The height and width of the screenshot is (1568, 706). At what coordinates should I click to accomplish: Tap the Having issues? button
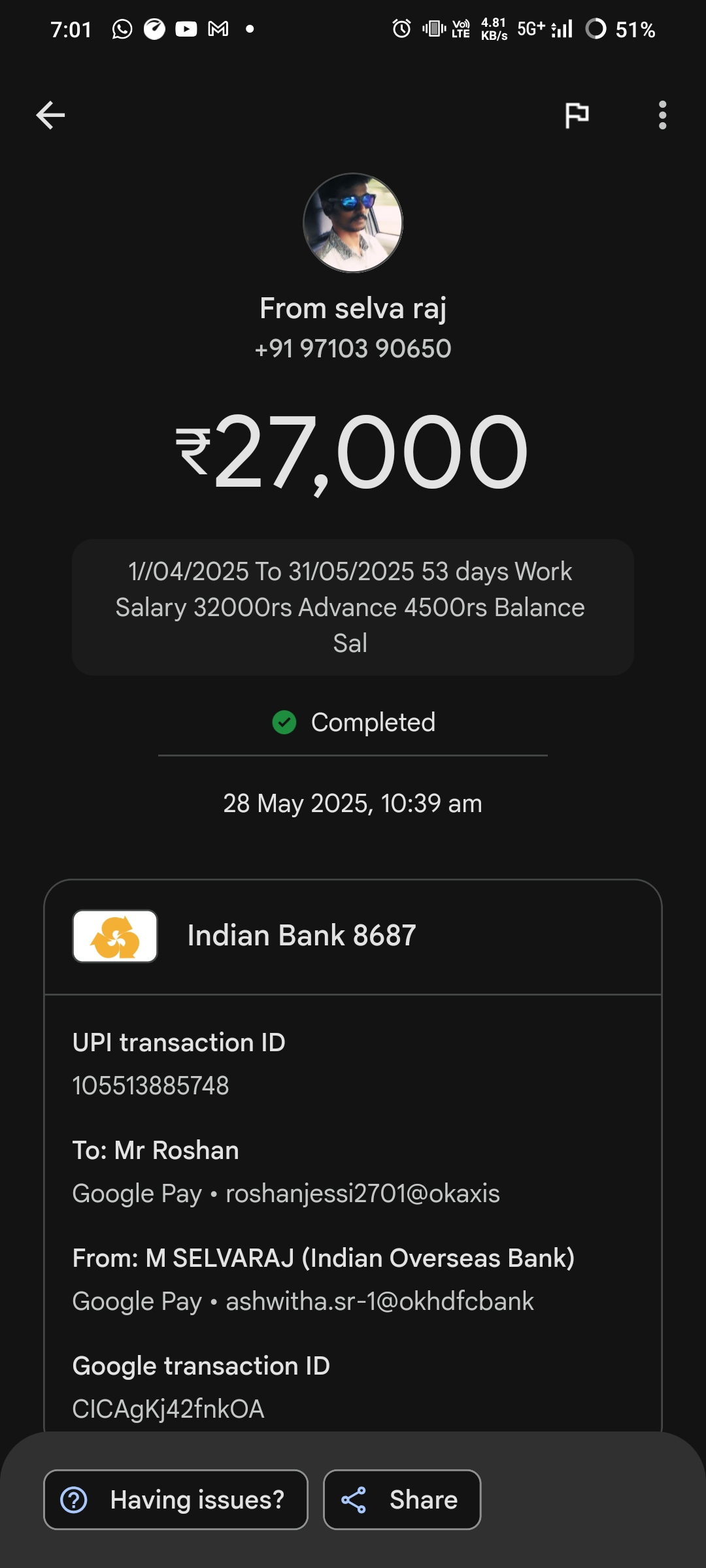point(176,1499)
